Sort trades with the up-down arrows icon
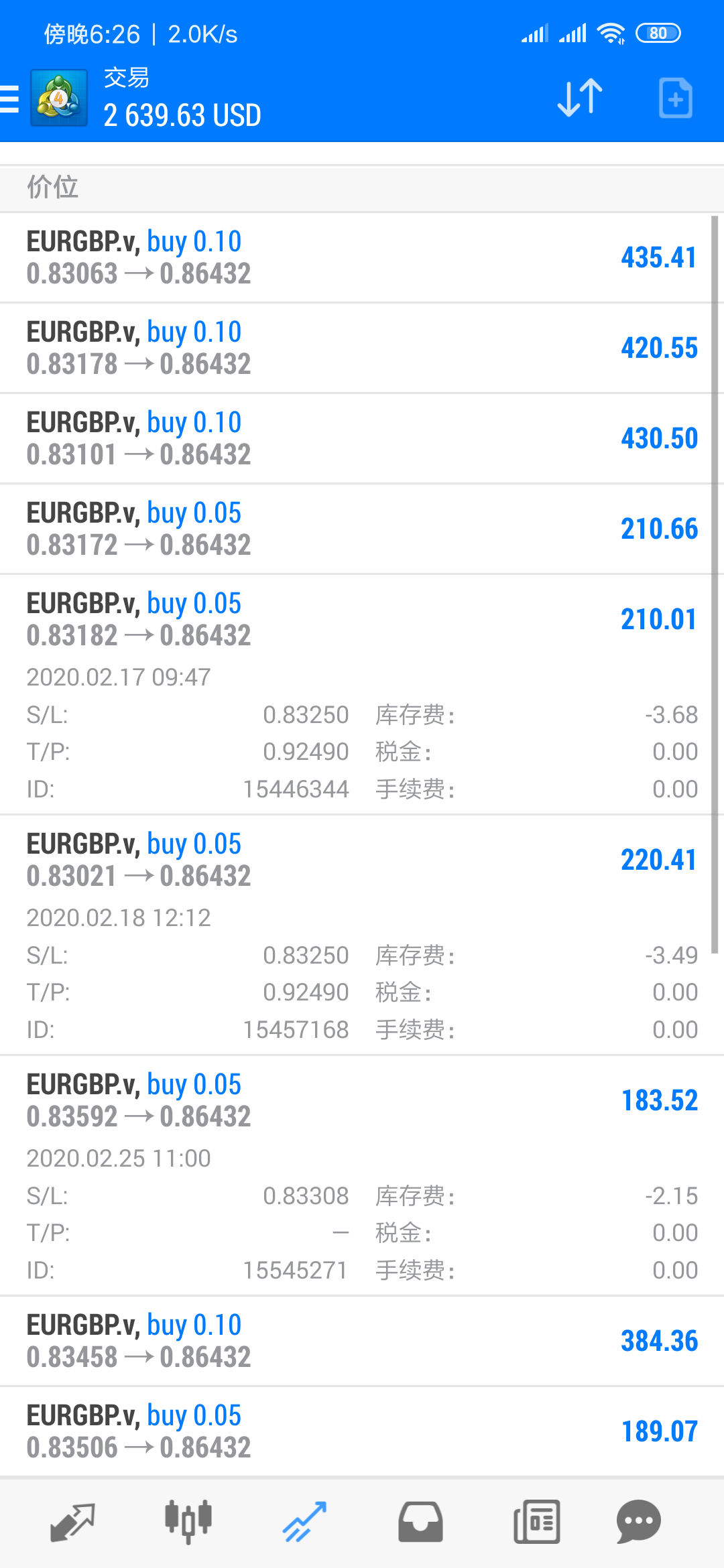This screenshot has width=724, height=1568. 580,98
